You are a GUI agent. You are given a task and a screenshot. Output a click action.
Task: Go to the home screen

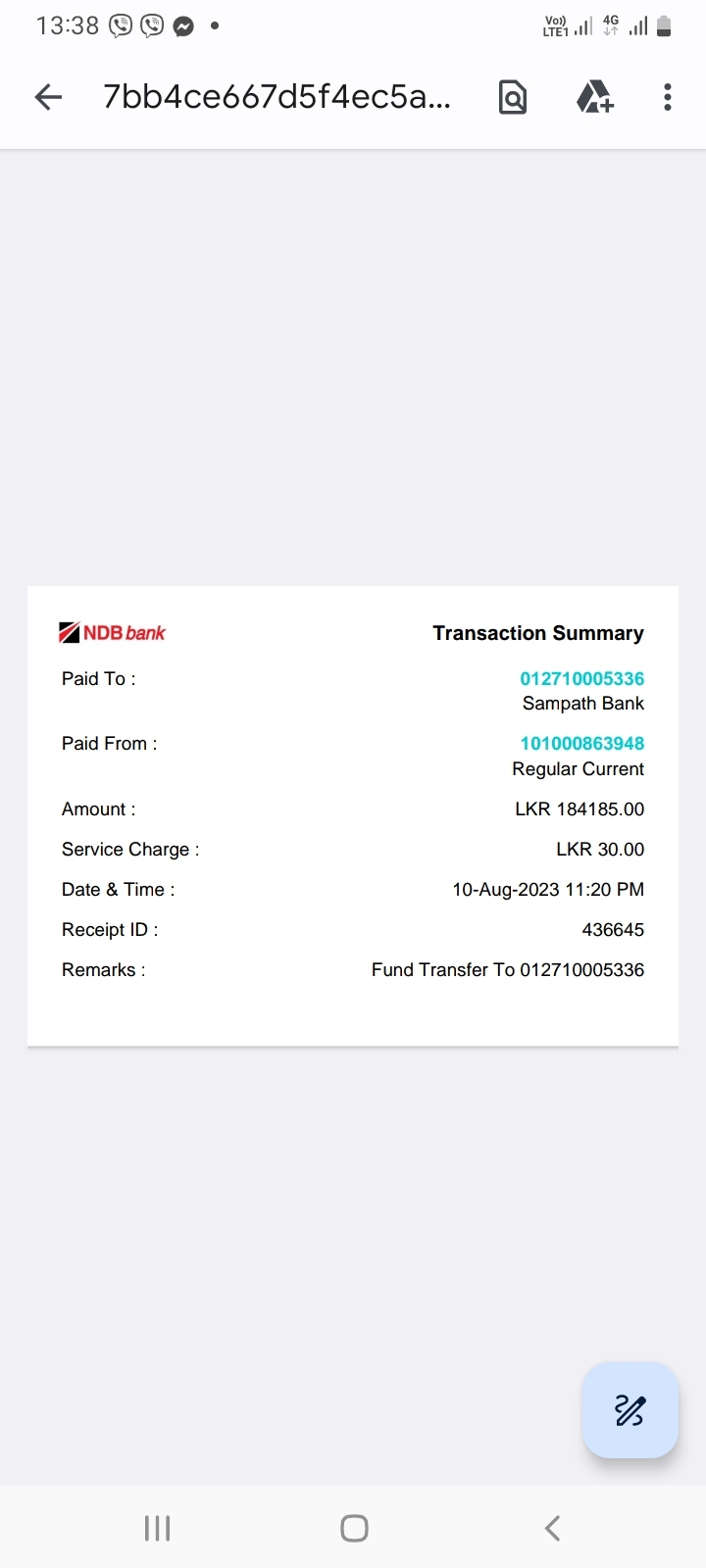[x=354, y=1528]
